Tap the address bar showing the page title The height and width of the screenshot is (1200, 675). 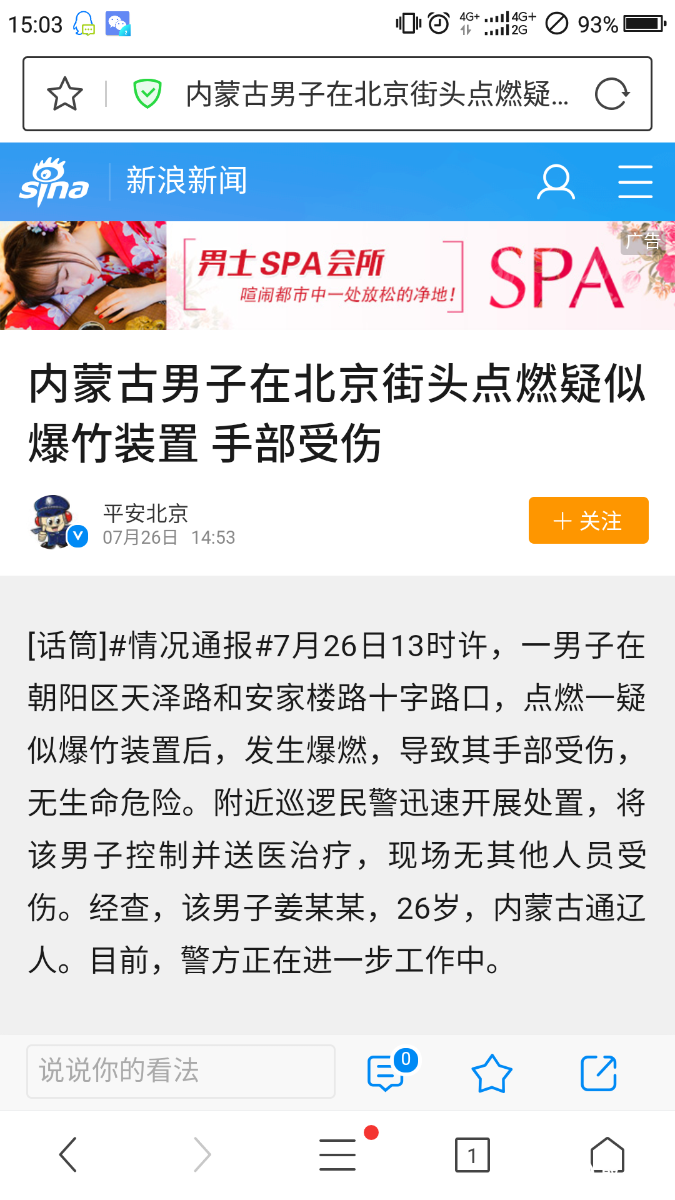tap(378, 95)
